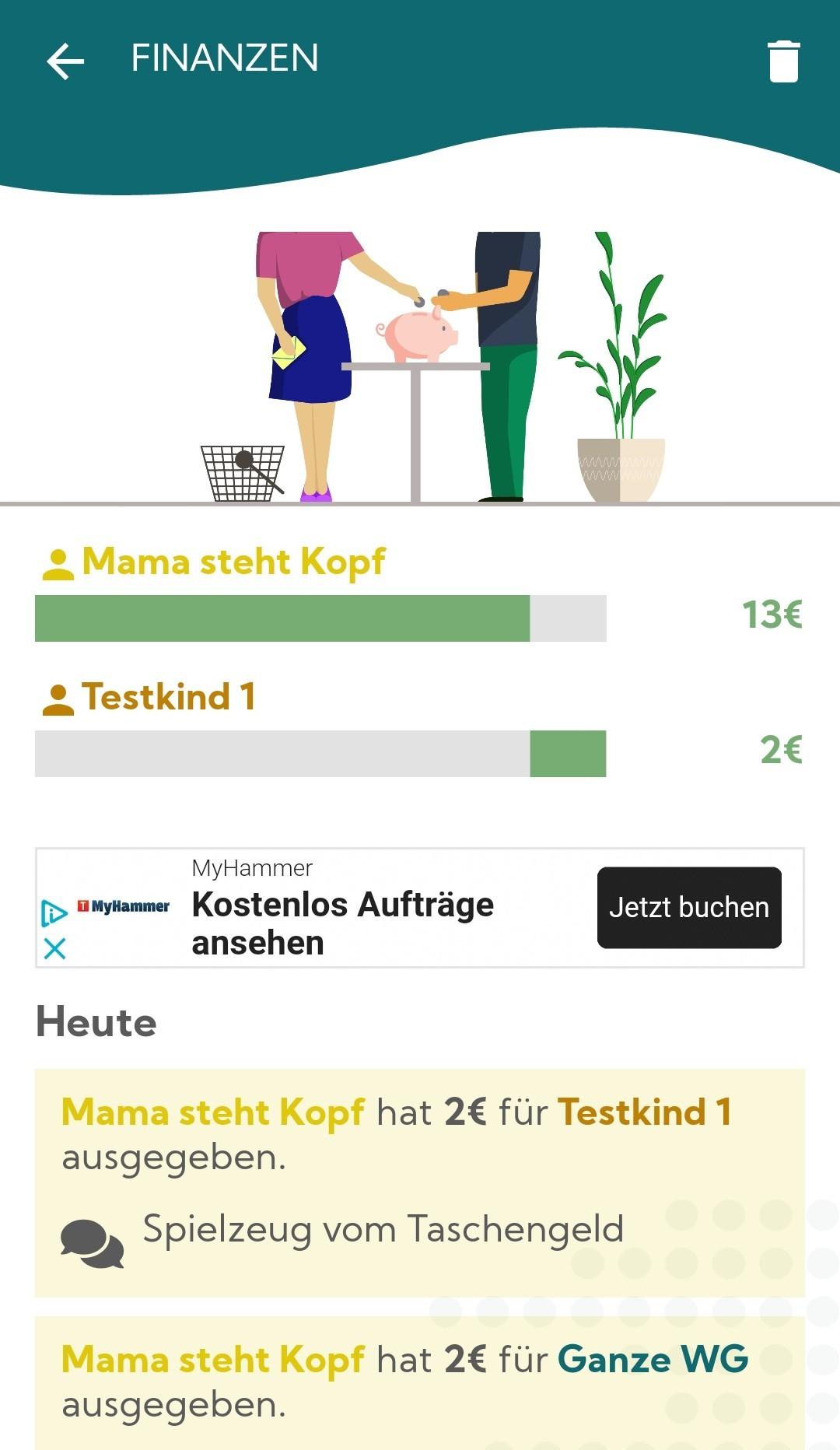The image size is (840, 1450).
Task: Tap the trash can delete icon
Action: pyautogui.click(x=783, y=61)
